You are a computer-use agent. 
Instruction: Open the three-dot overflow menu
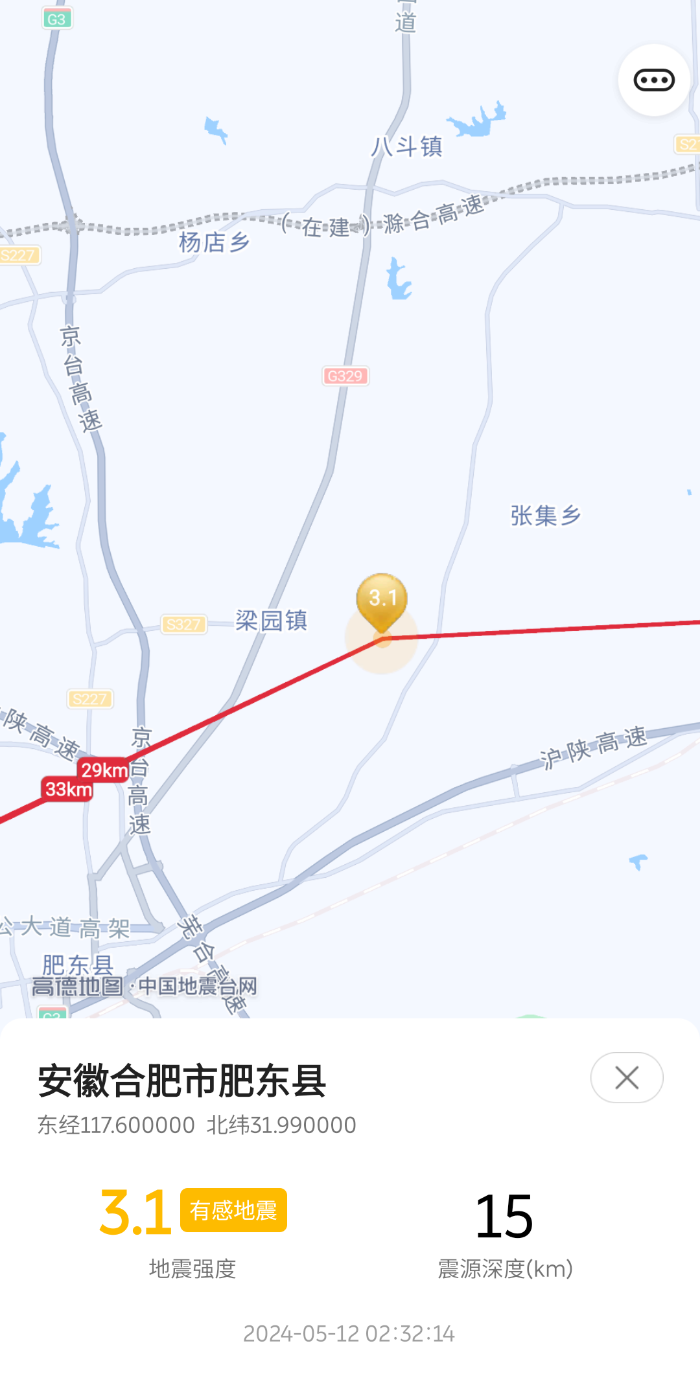654,80
